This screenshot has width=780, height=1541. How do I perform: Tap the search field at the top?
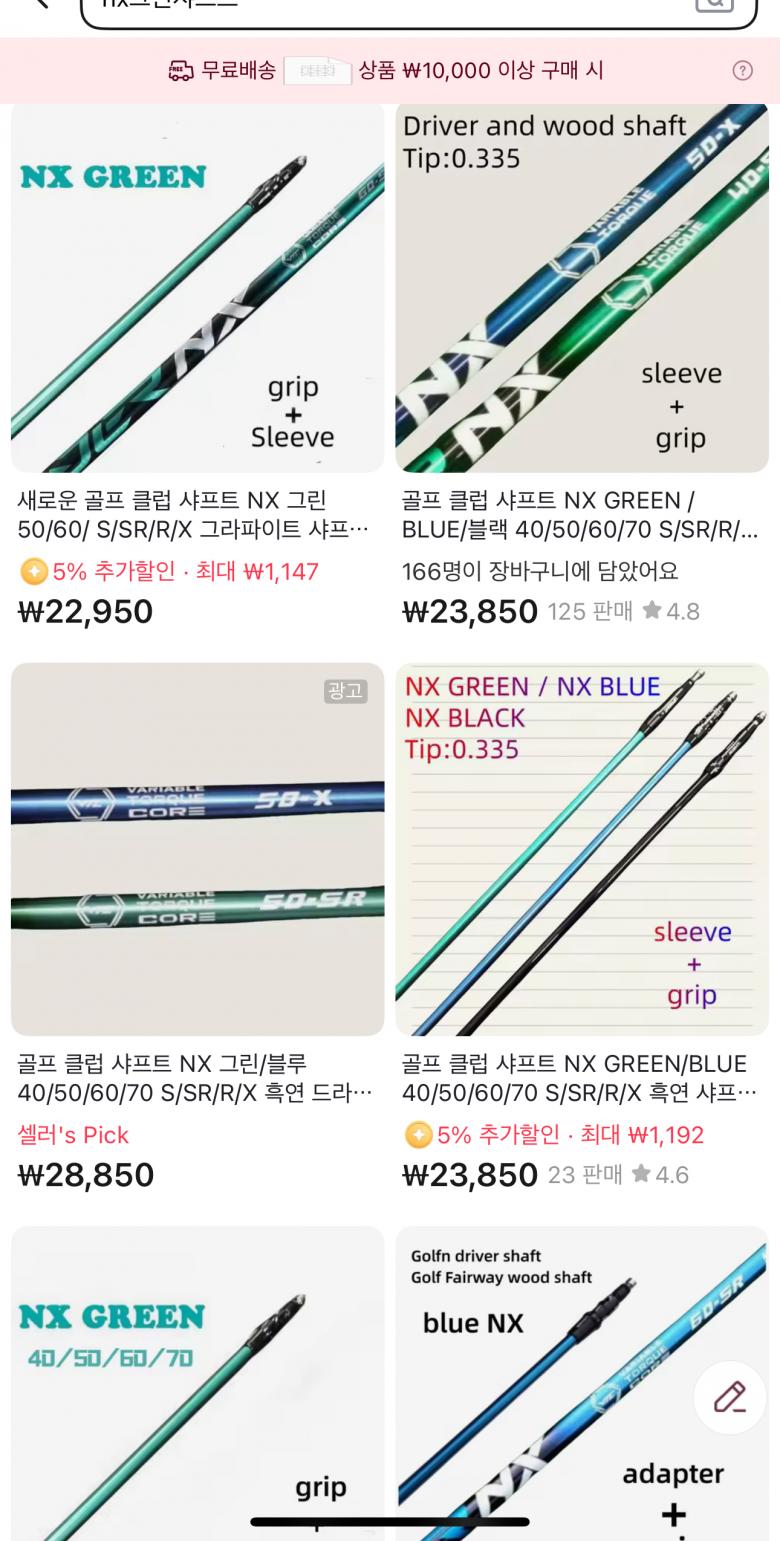click(x=380, y=8)
